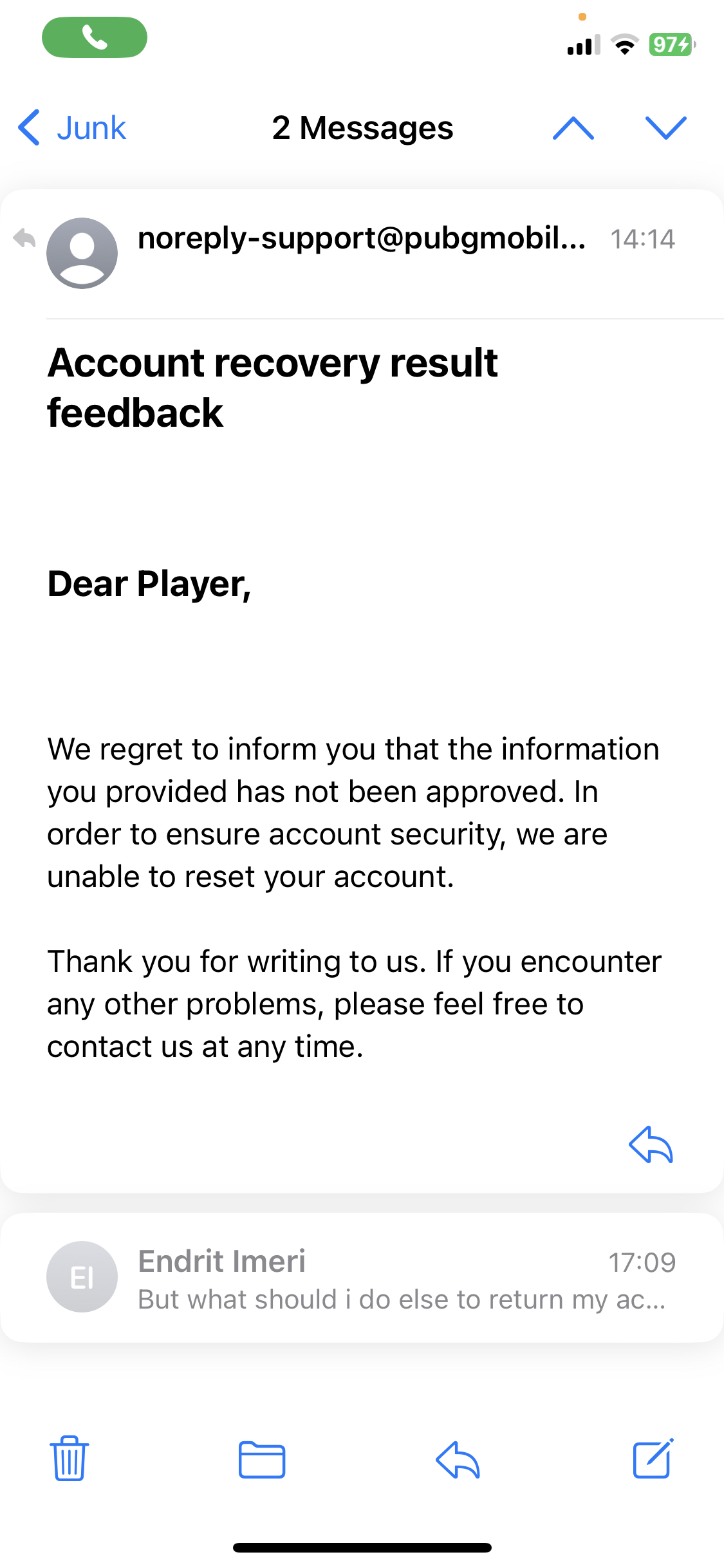Move the message to another folder

click(261, 1459)
